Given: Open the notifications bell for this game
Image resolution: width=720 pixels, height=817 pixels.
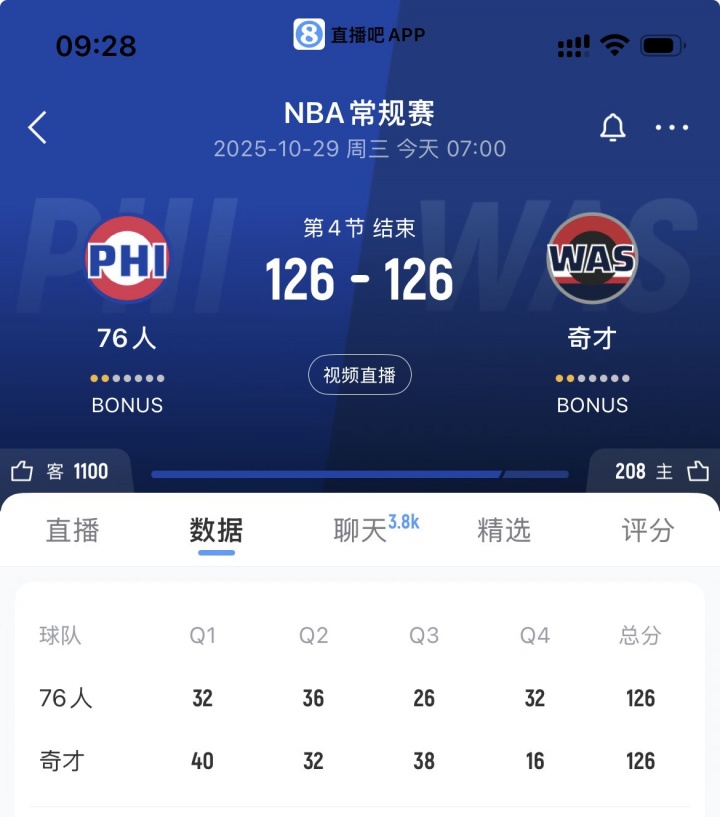Looking at the screenshot, I should (x=612, y=128).
